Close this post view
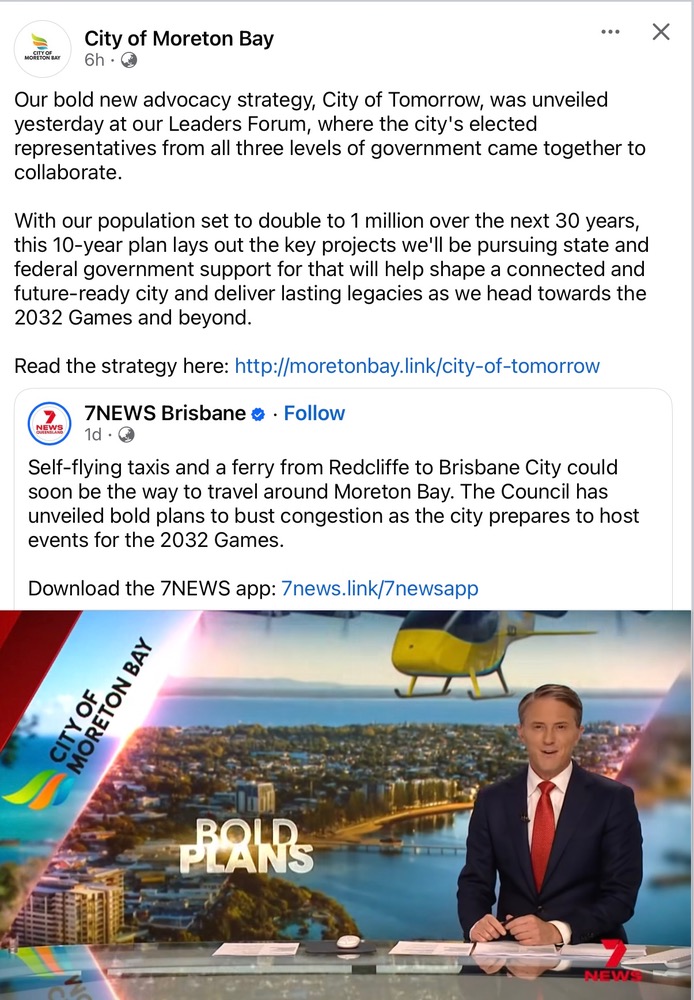Viewport: 694px width, 1000px height. coord(661,32)
